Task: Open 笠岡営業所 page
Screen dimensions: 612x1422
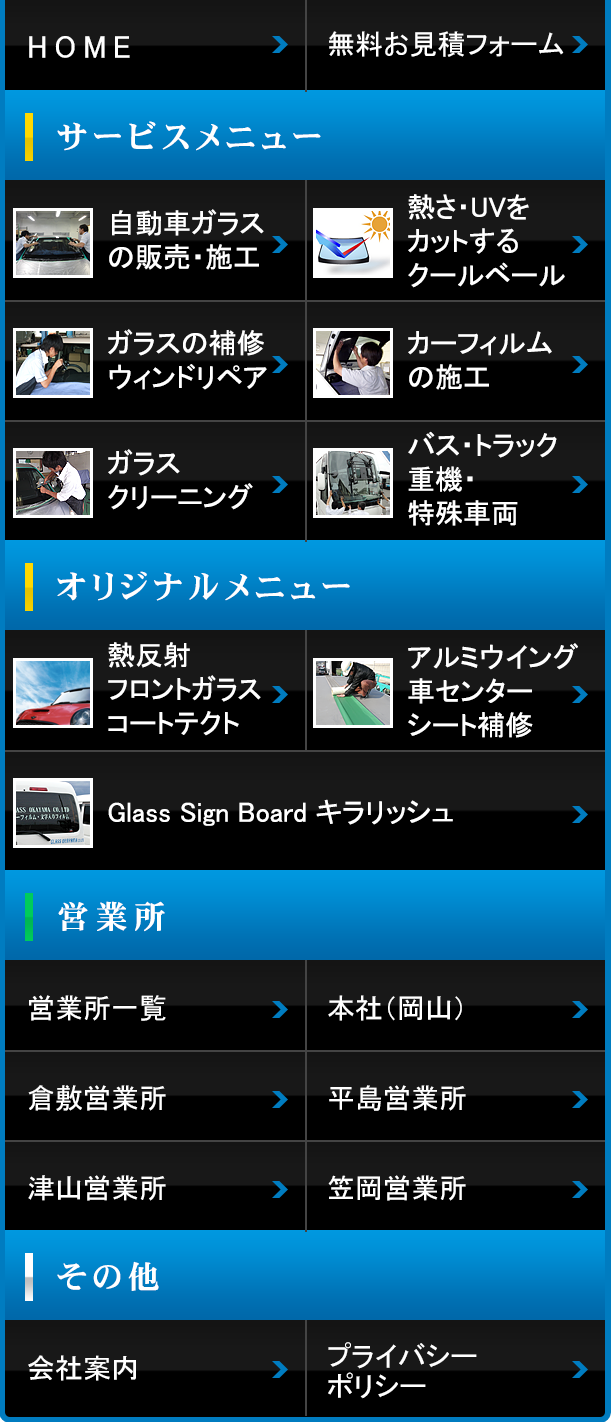Action: (457, 1187)
